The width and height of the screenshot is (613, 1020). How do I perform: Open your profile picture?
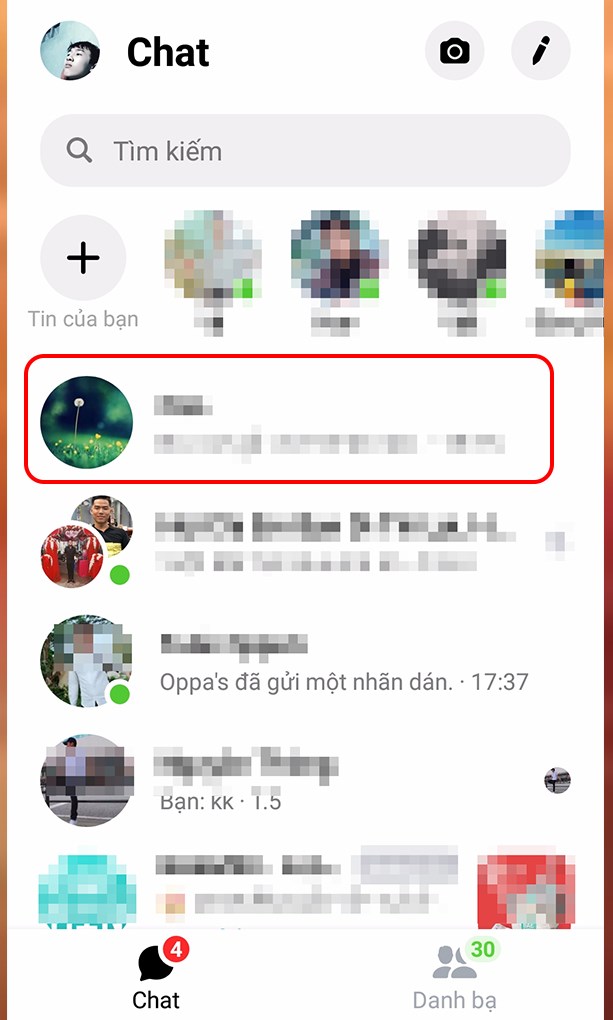click(x=70, y=51)
